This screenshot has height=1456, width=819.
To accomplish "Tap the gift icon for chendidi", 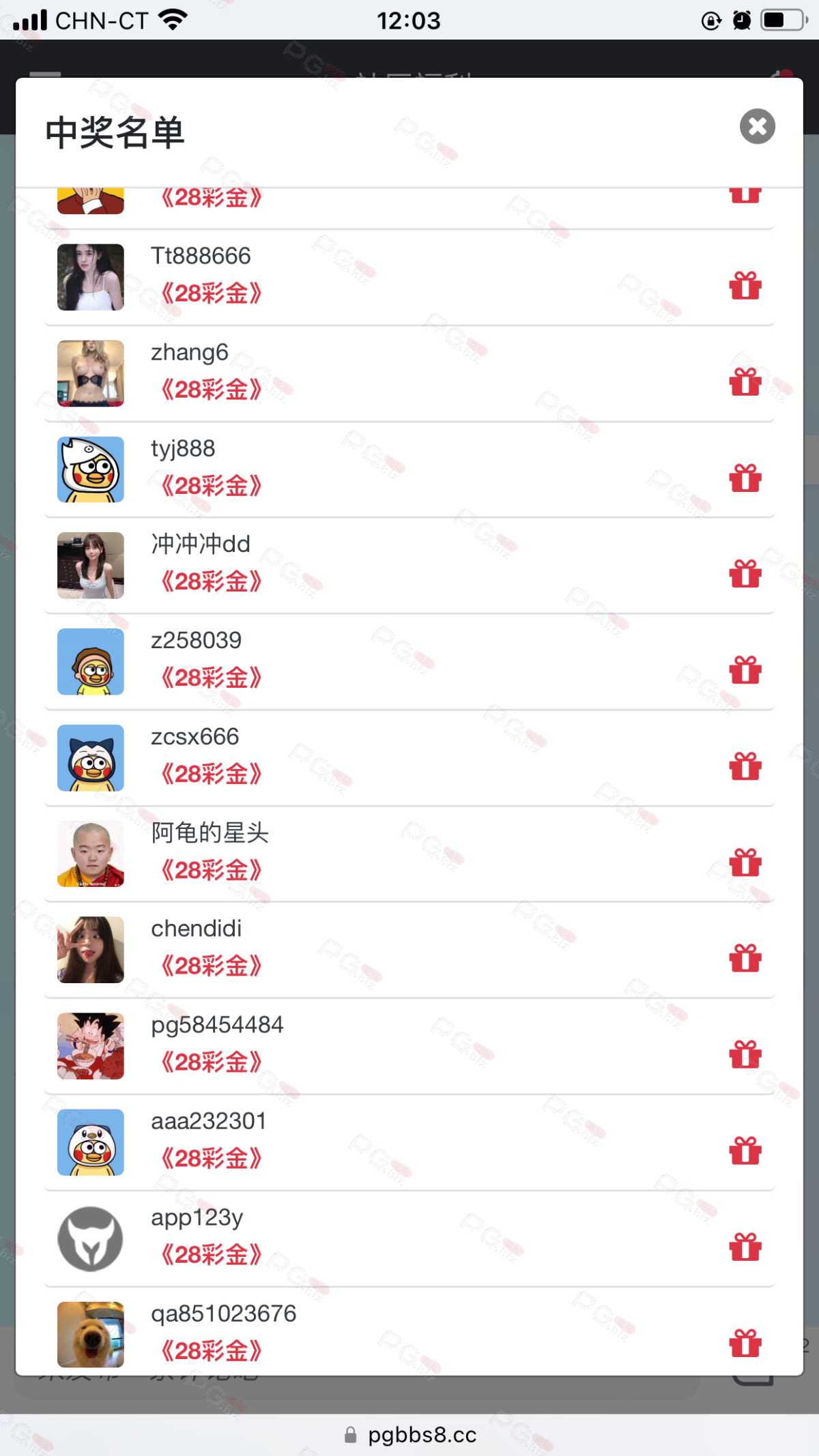I will tap(745, 959).
